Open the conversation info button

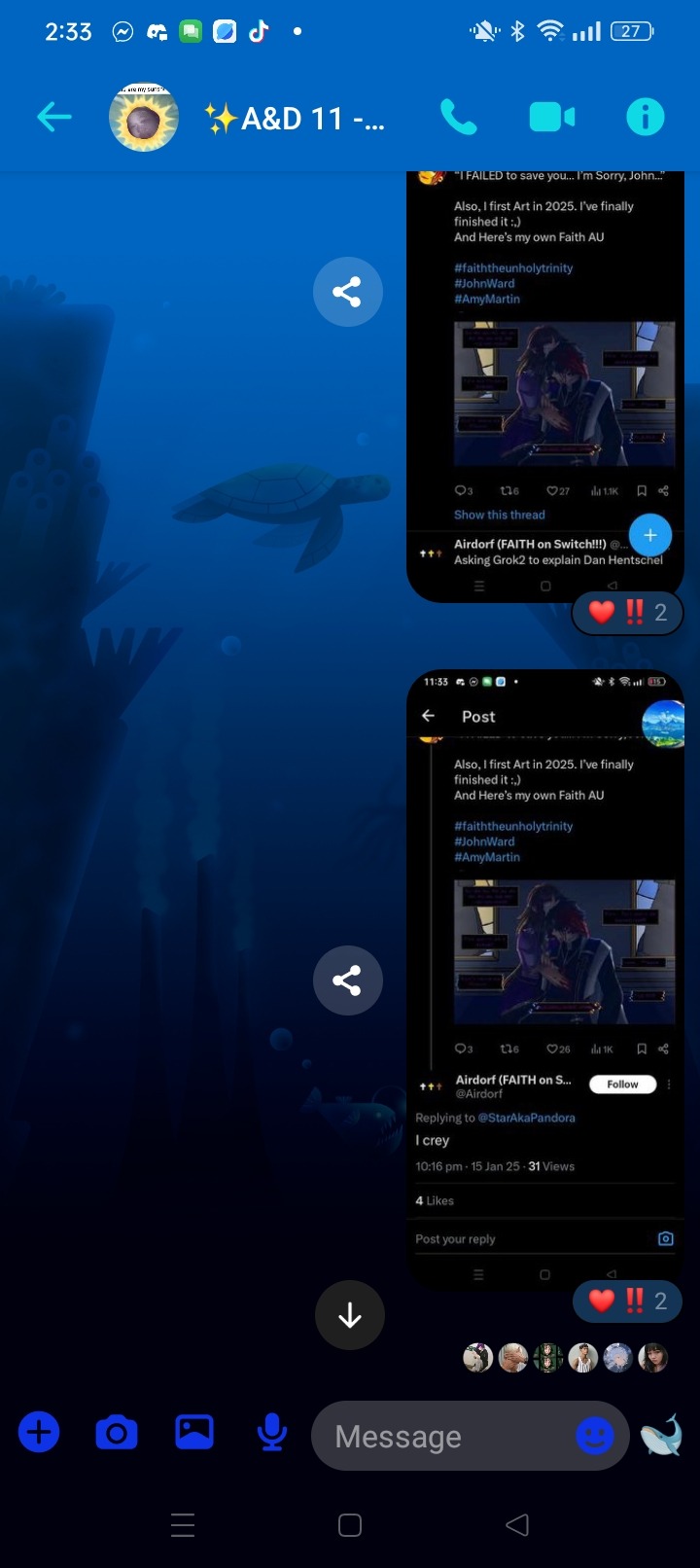[645, 118]
